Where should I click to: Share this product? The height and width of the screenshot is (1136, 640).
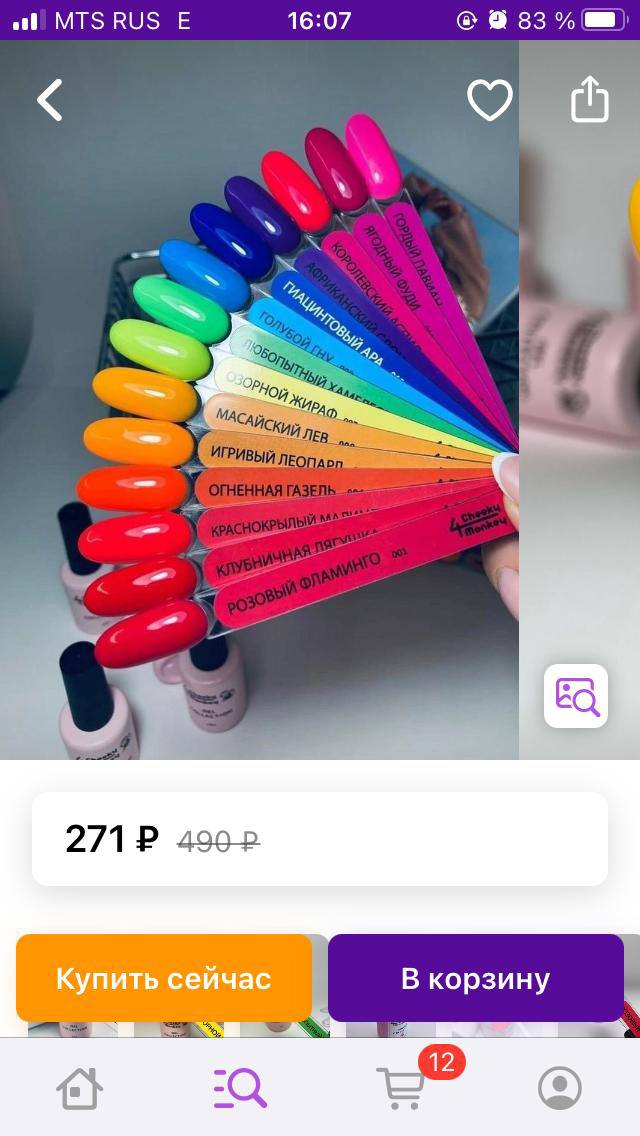click(x=589, y=99)
